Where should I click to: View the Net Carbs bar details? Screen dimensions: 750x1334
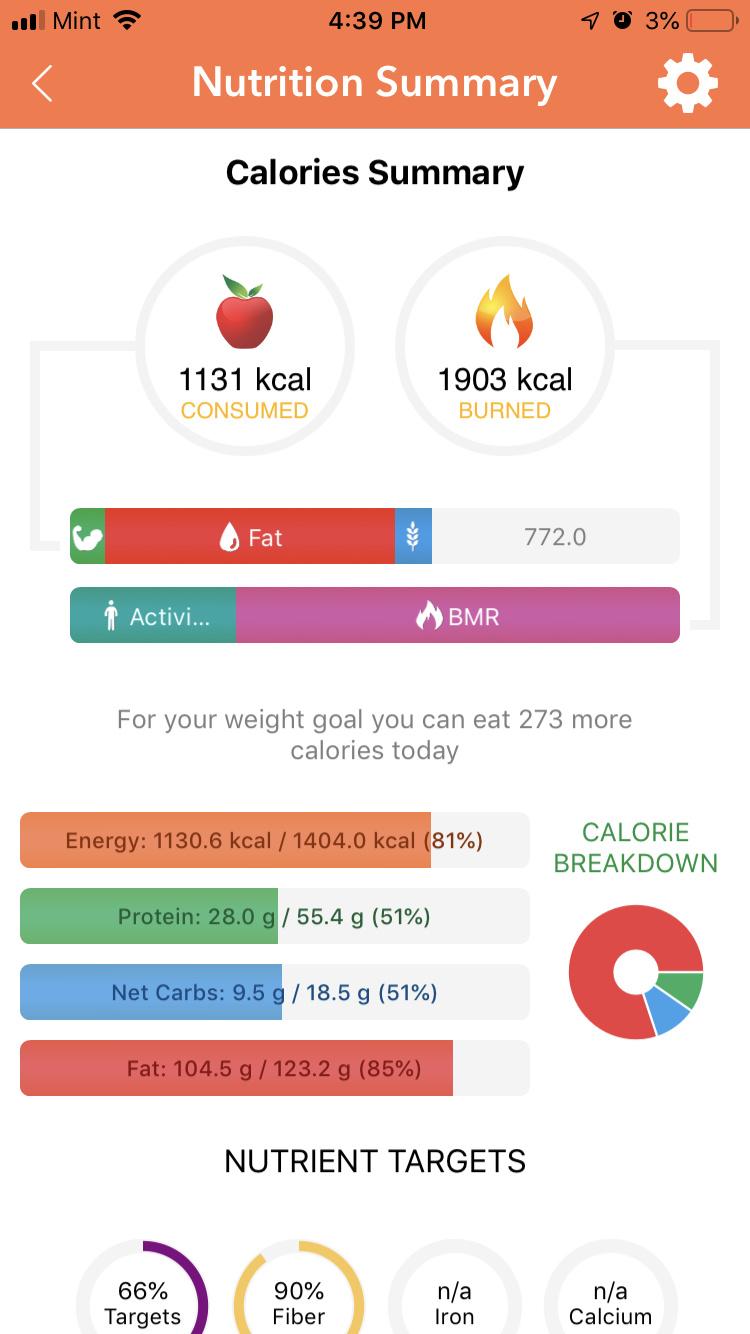(x=275, y=992)
